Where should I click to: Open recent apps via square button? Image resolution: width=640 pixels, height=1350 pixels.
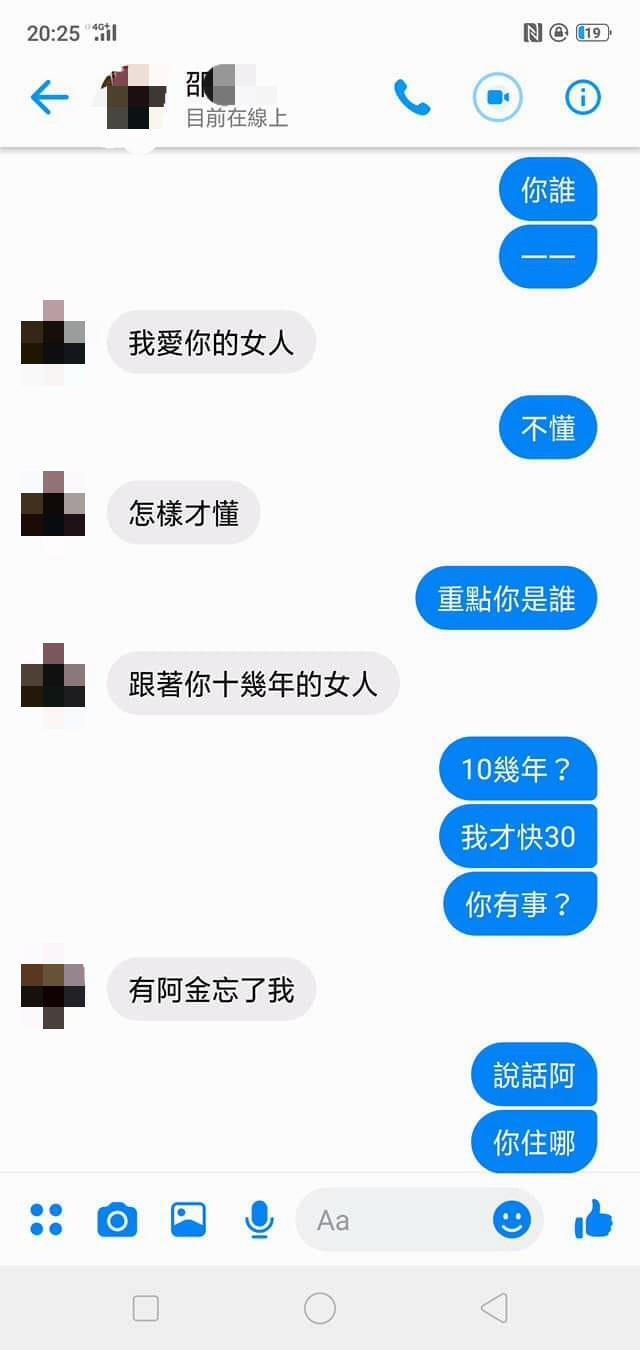[146, 1308]
